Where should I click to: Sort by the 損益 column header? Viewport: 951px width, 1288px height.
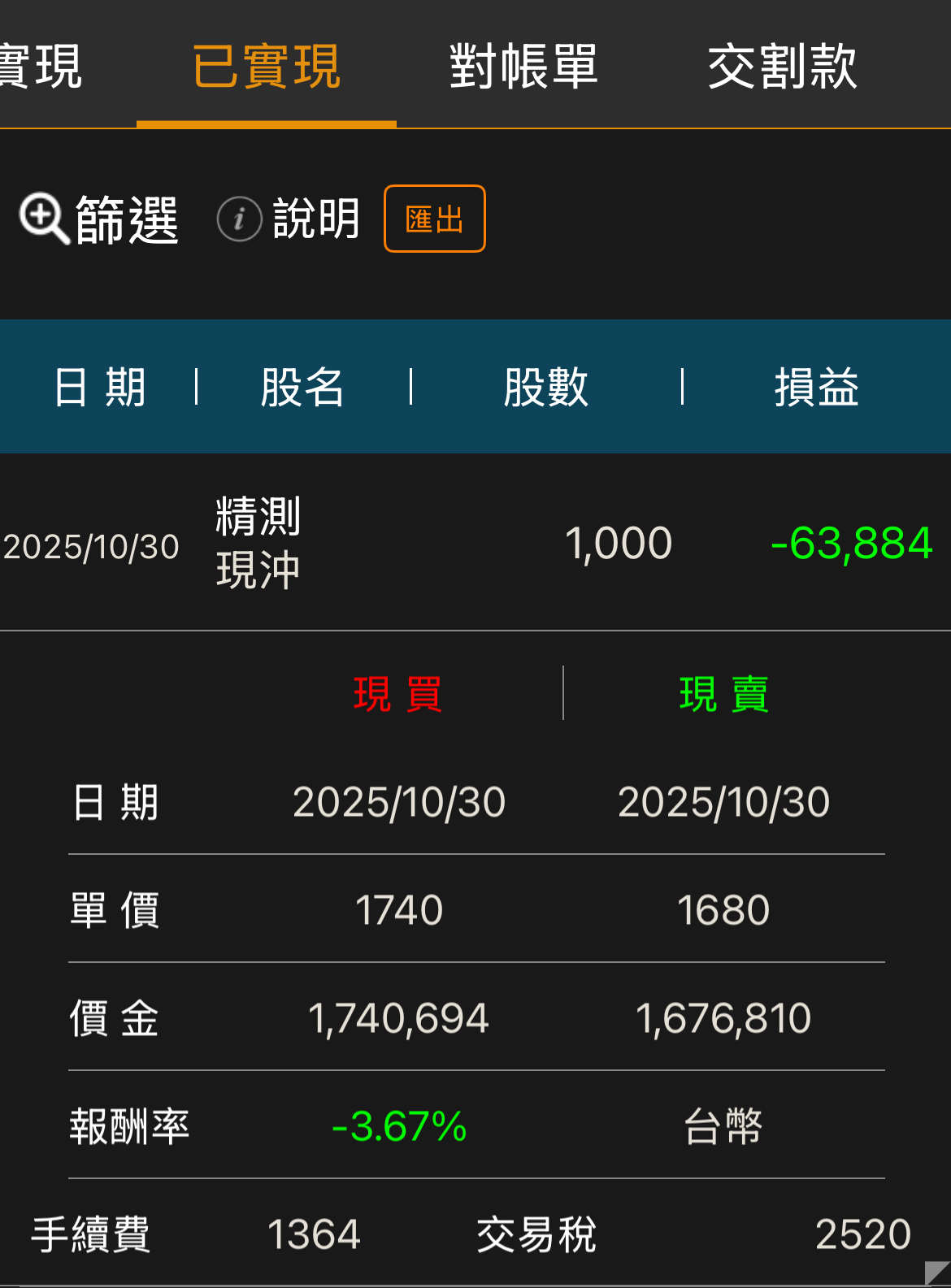click(x=817, y=387)
